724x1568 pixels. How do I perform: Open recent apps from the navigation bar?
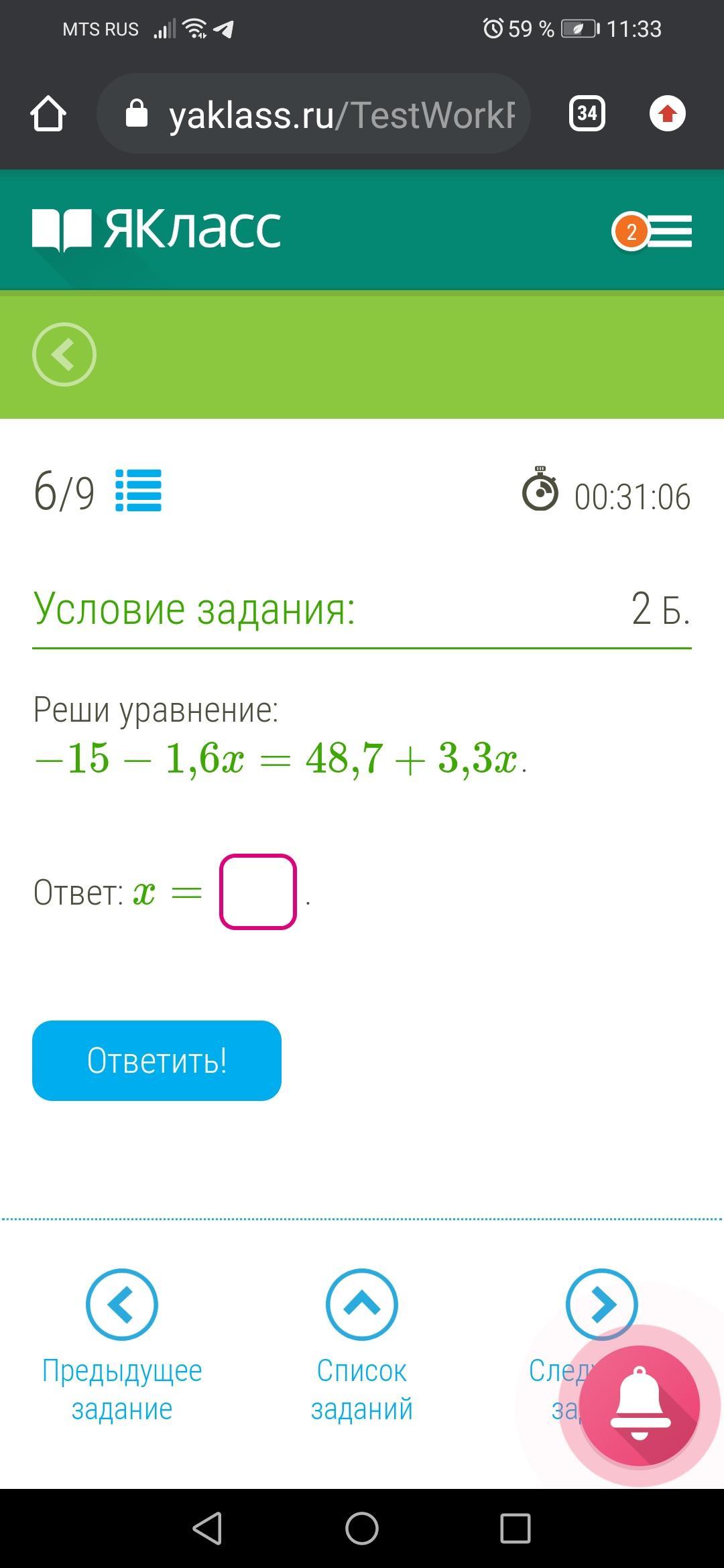[x=516, y=1528]
